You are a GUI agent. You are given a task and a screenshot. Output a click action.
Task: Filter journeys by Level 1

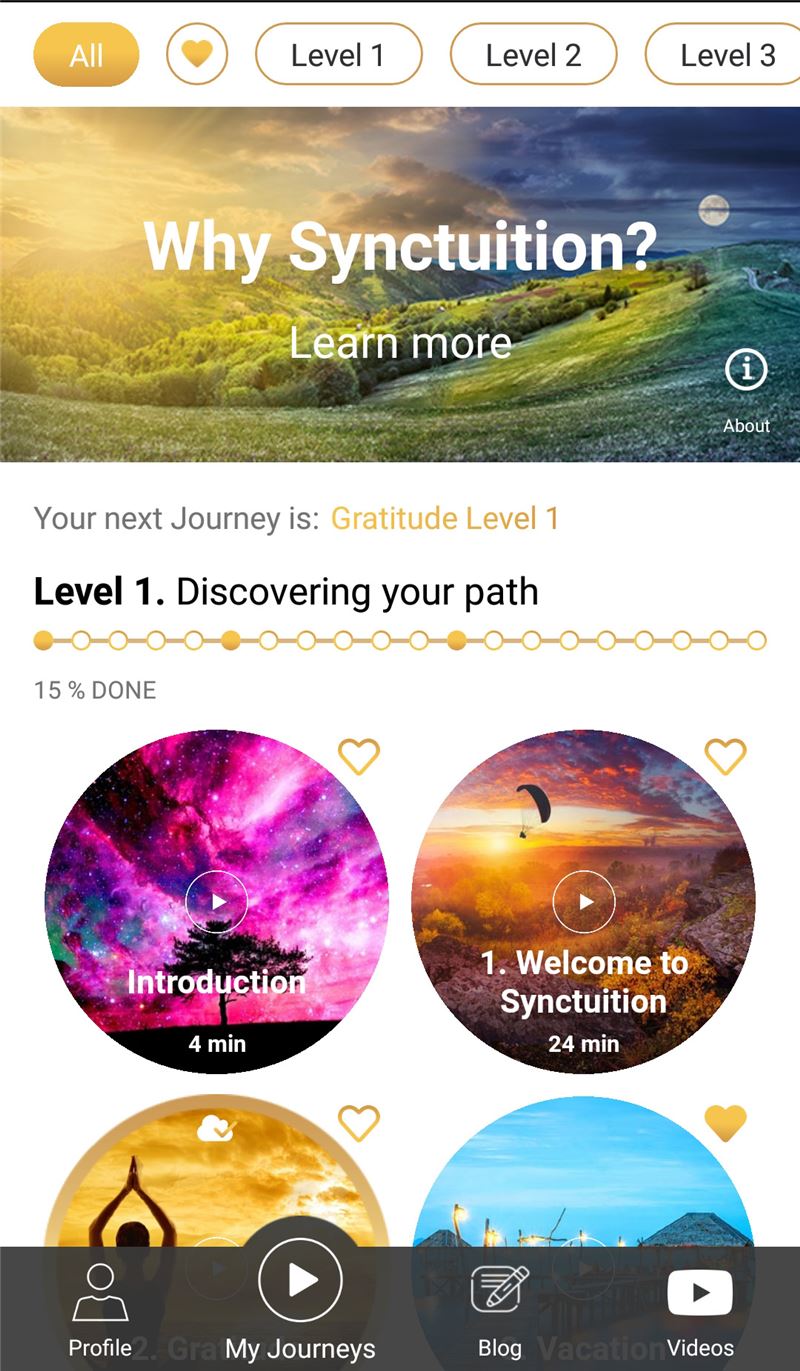(338, 55)
